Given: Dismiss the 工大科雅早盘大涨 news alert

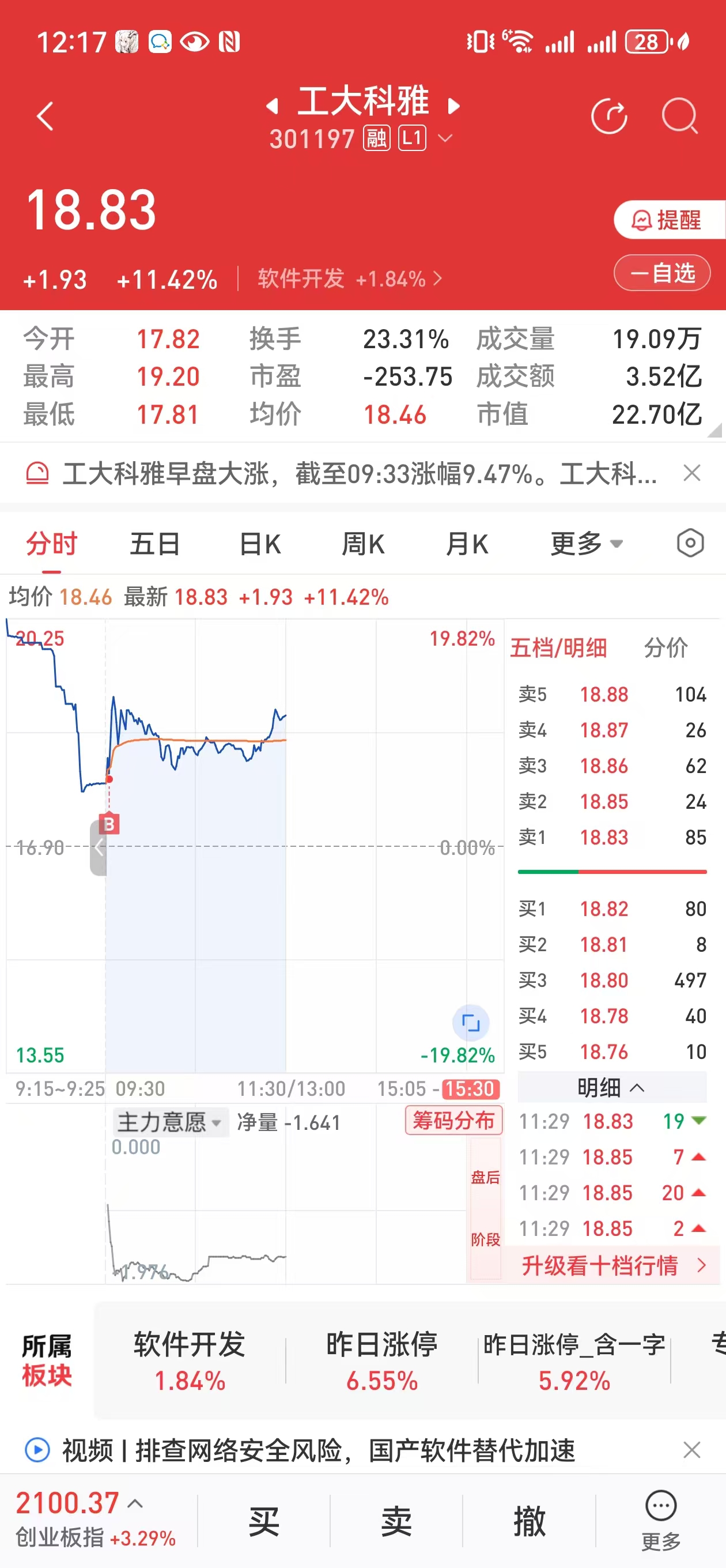Looking at the screenshot, I should pyautogui.click(x=691, y=473).
